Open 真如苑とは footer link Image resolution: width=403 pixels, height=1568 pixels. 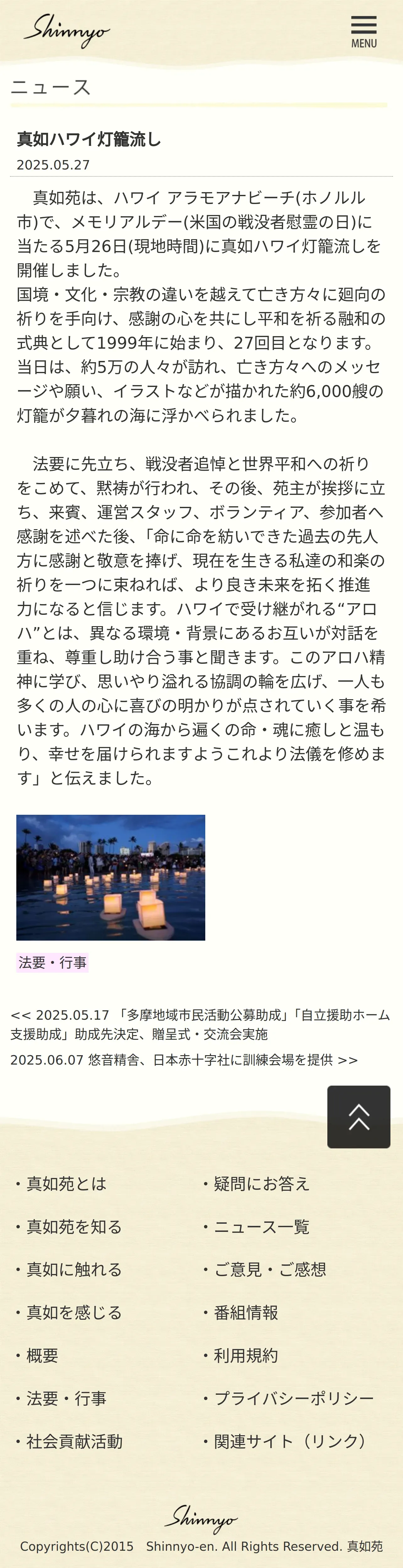pyautogui.click(x=66, y=1184)
